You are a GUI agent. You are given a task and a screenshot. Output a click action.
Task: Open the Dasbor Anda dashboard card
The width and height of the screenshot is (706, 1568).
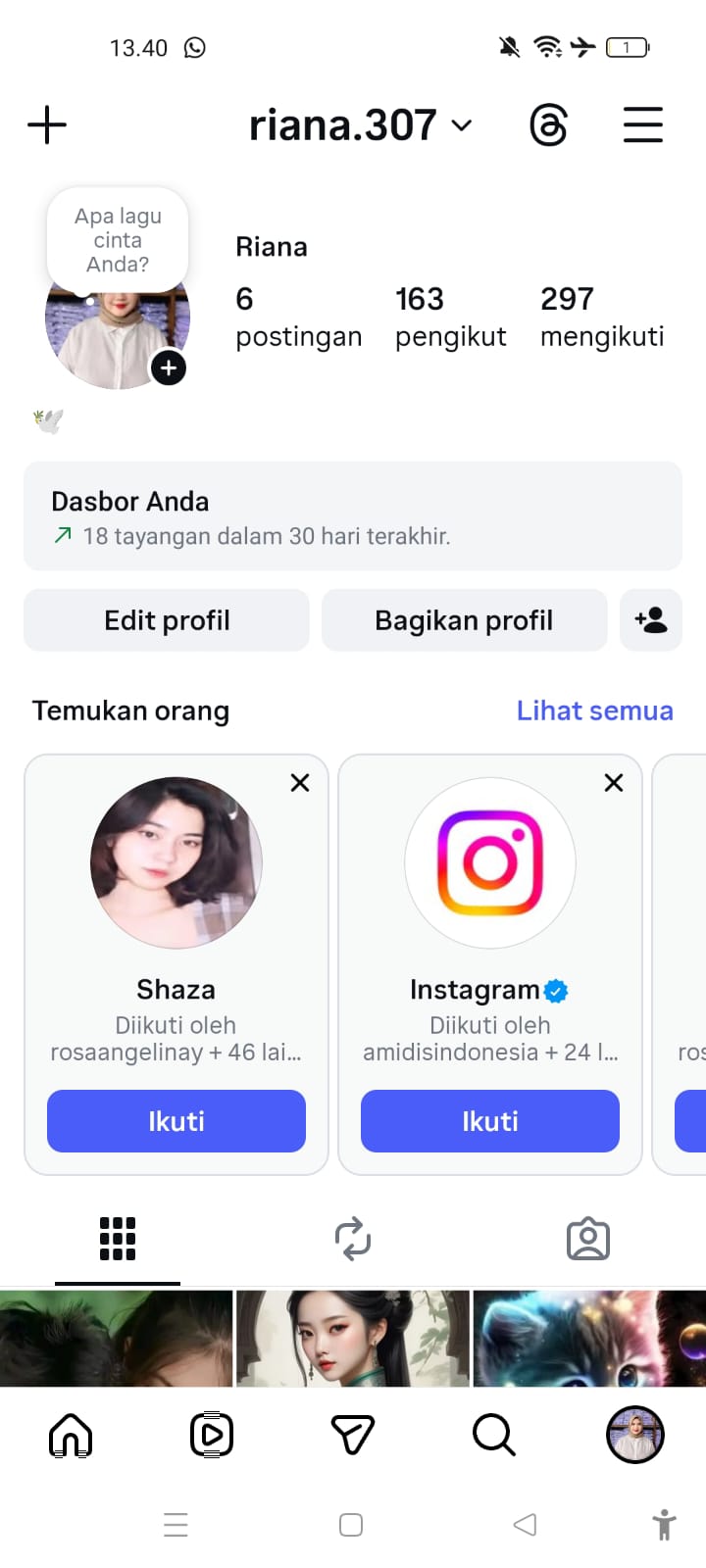[353, 516]
